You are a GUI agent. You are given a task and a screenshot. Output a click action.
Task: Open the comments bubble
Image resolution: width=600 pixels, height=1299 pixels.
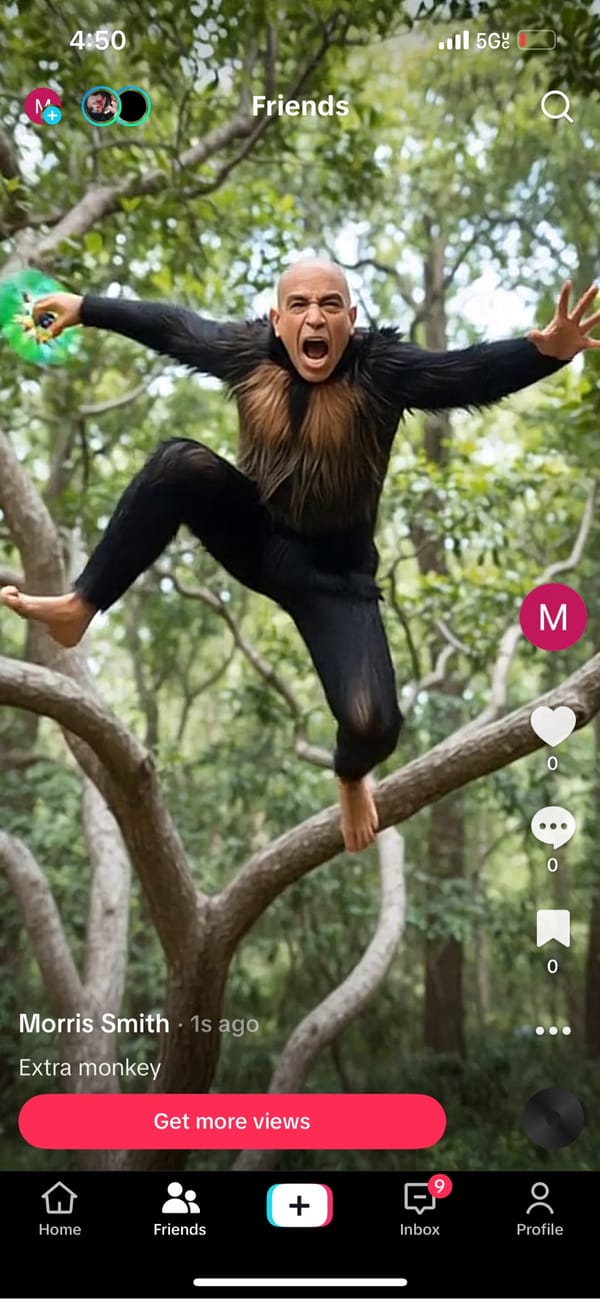pos(553,827)
